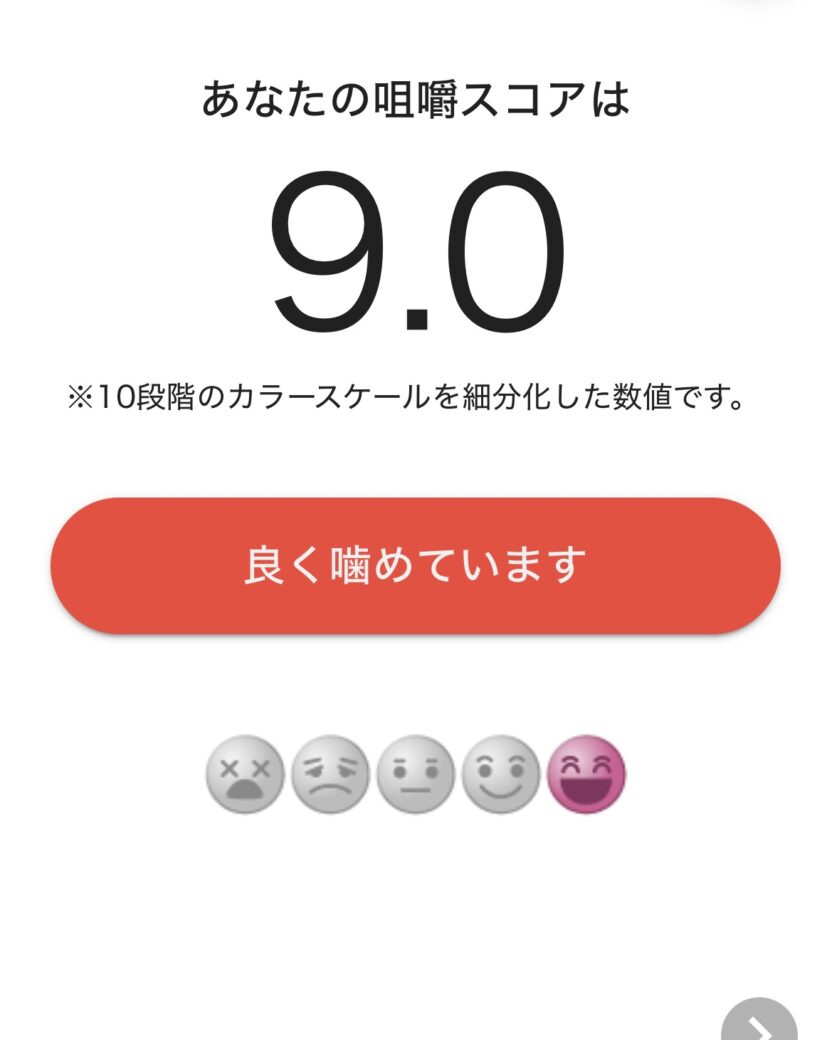The height and width of the screenshot is (1040, 832).
Task: Tap the red 良く噛めています button
Action: 415,566
